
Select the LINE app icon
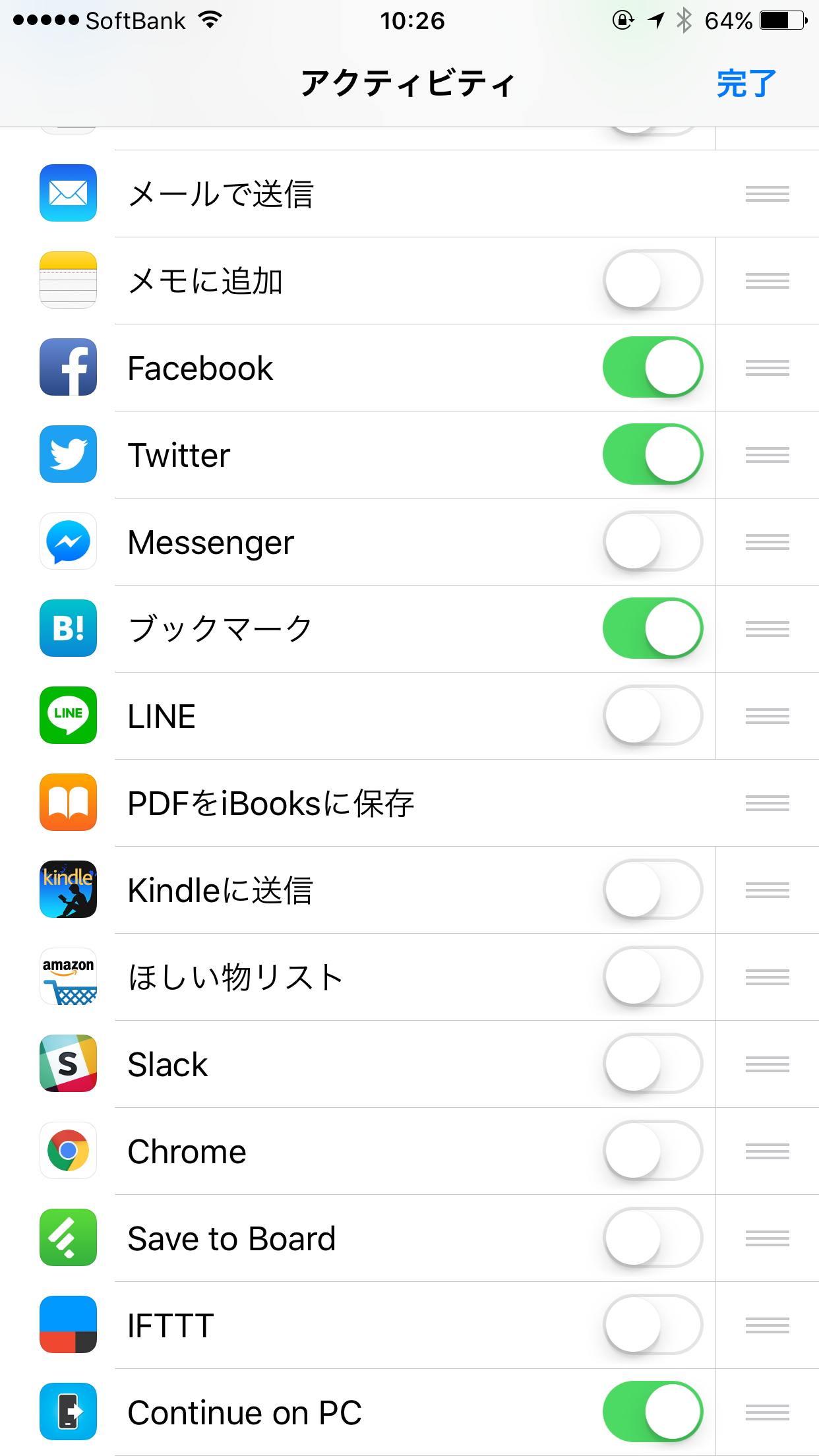[x=68, y=716]
